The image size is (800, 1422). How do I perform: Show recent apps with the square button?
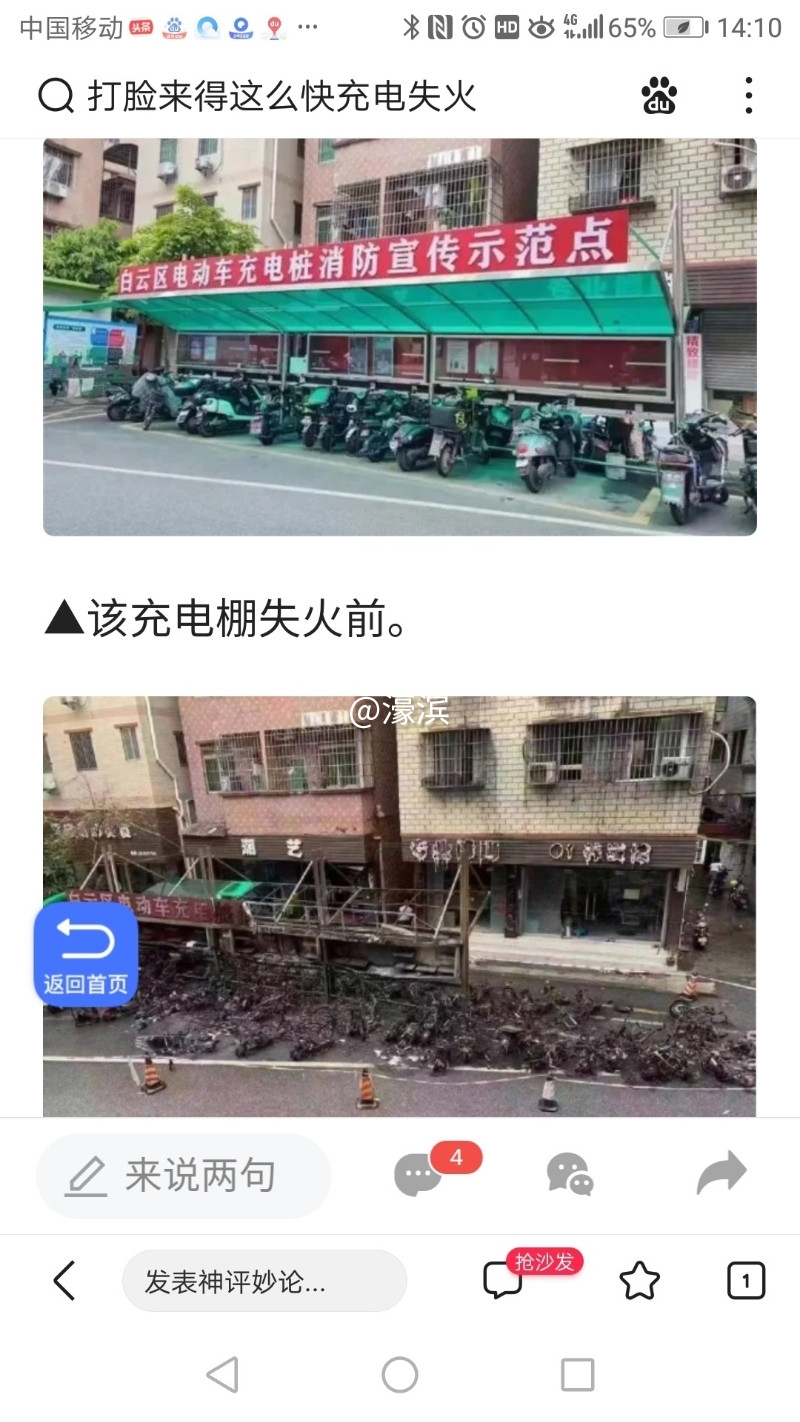tap(577, 1375)
